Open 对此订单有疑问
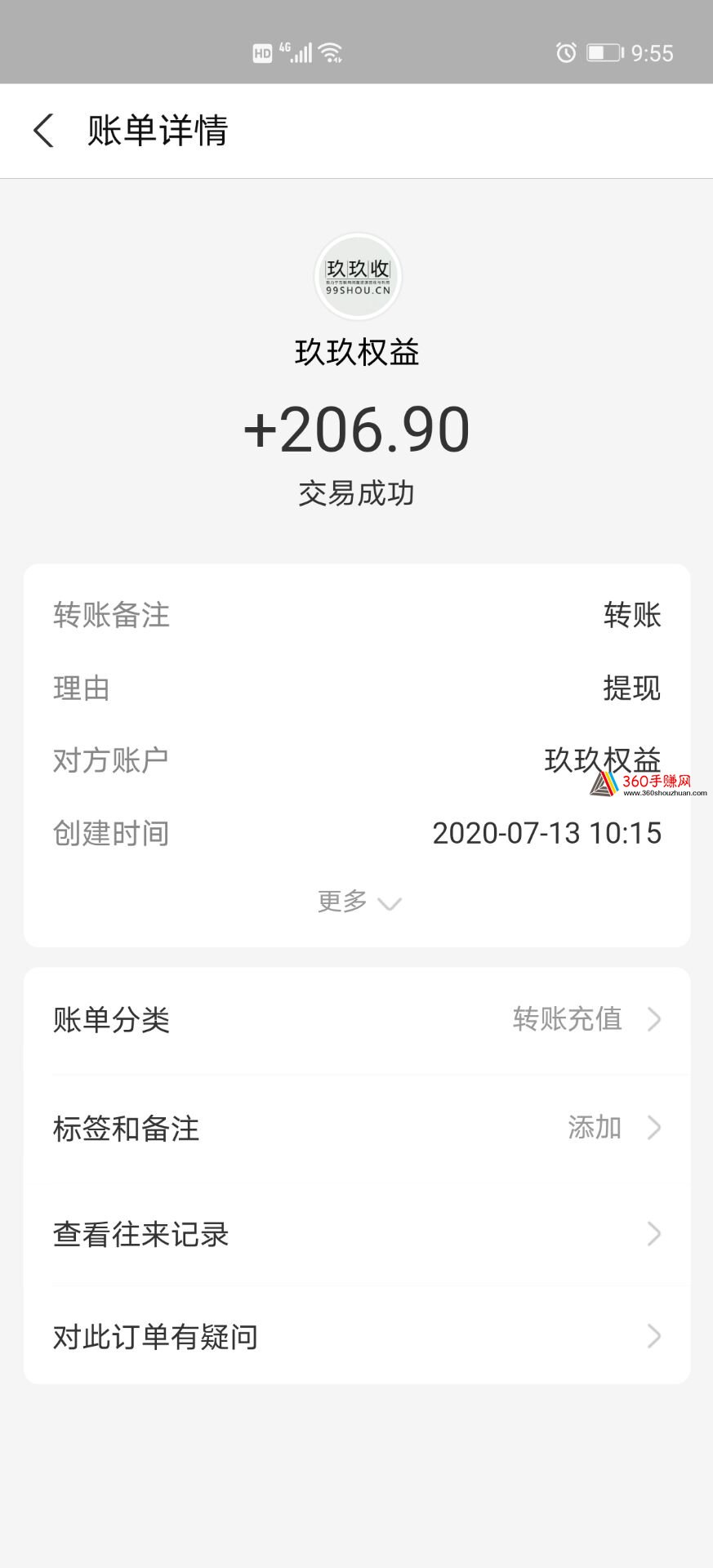713x1568 pixels. point(357,1336)
